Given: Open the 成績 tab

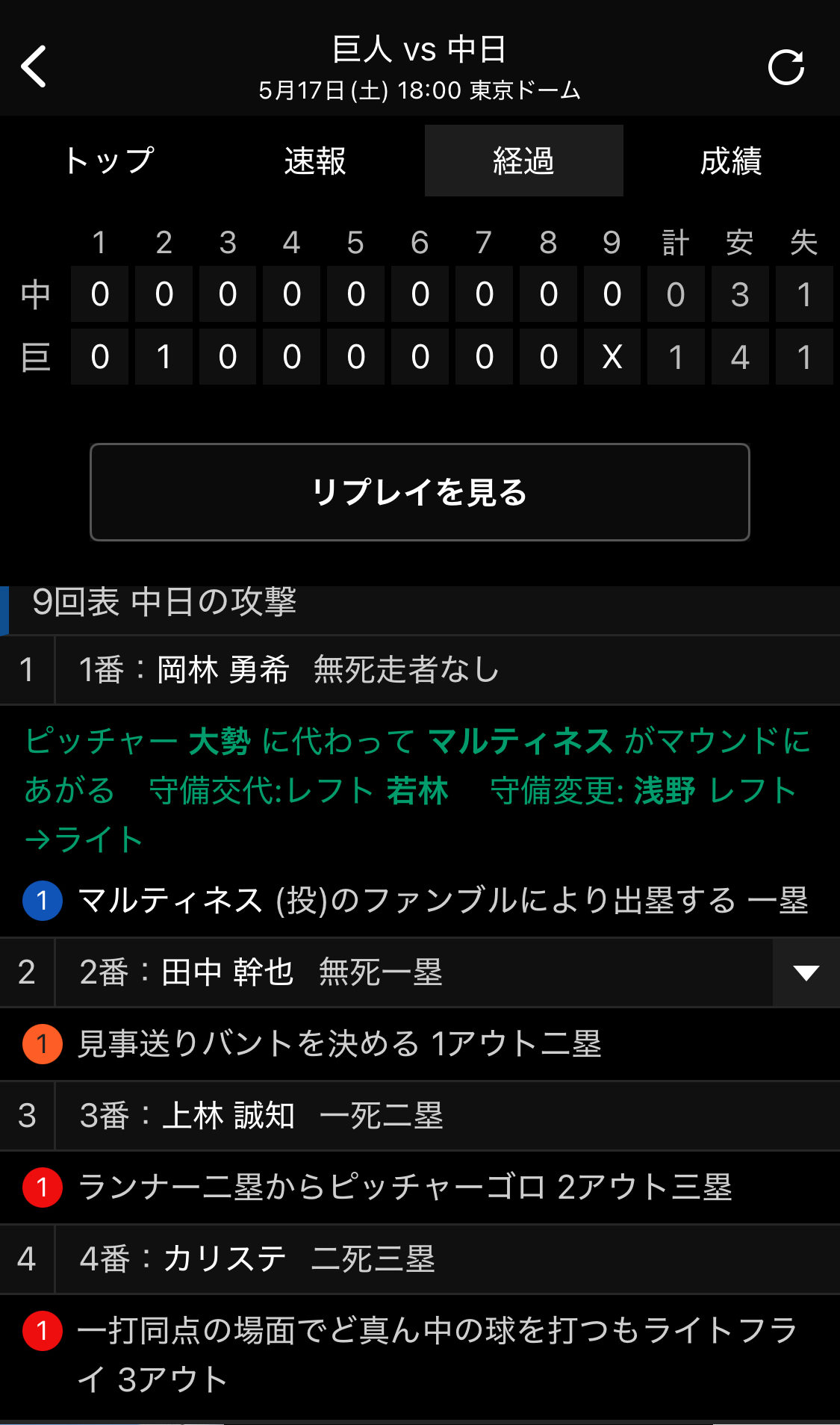Looking at the screenshot, I should (731, 161).
